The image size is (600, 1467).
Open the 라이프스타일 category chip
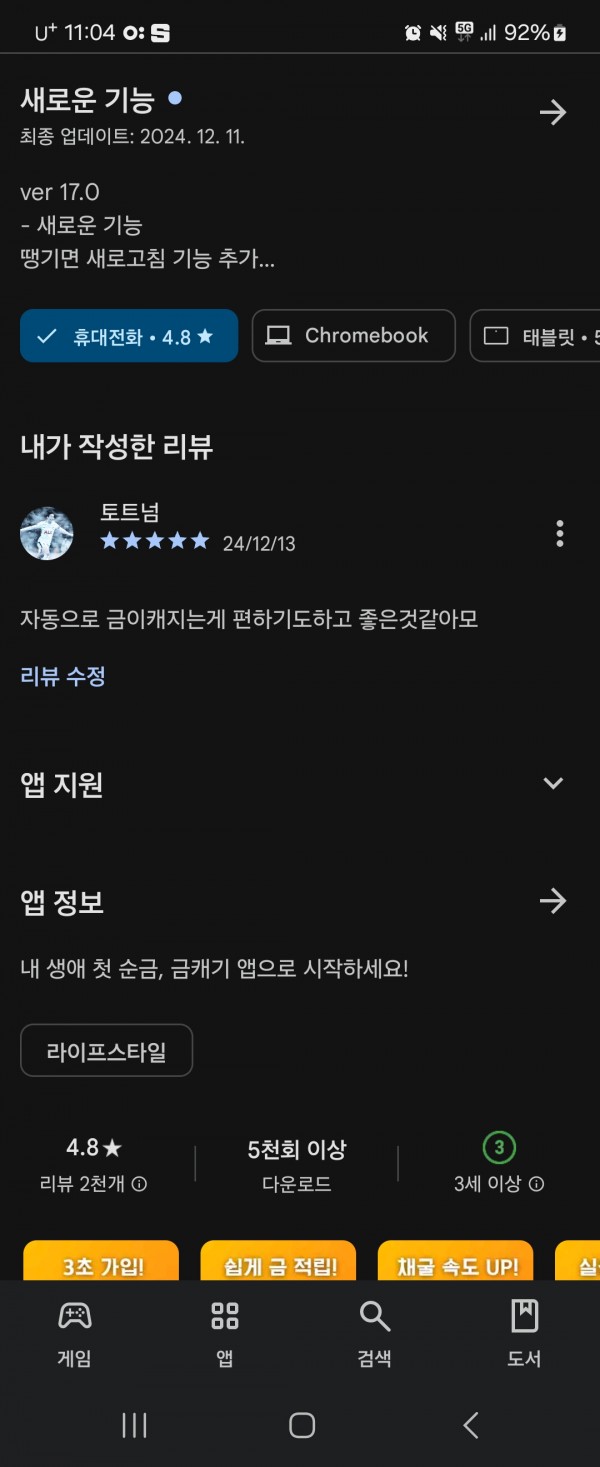pyautogui.click(x=106, y=1051)
